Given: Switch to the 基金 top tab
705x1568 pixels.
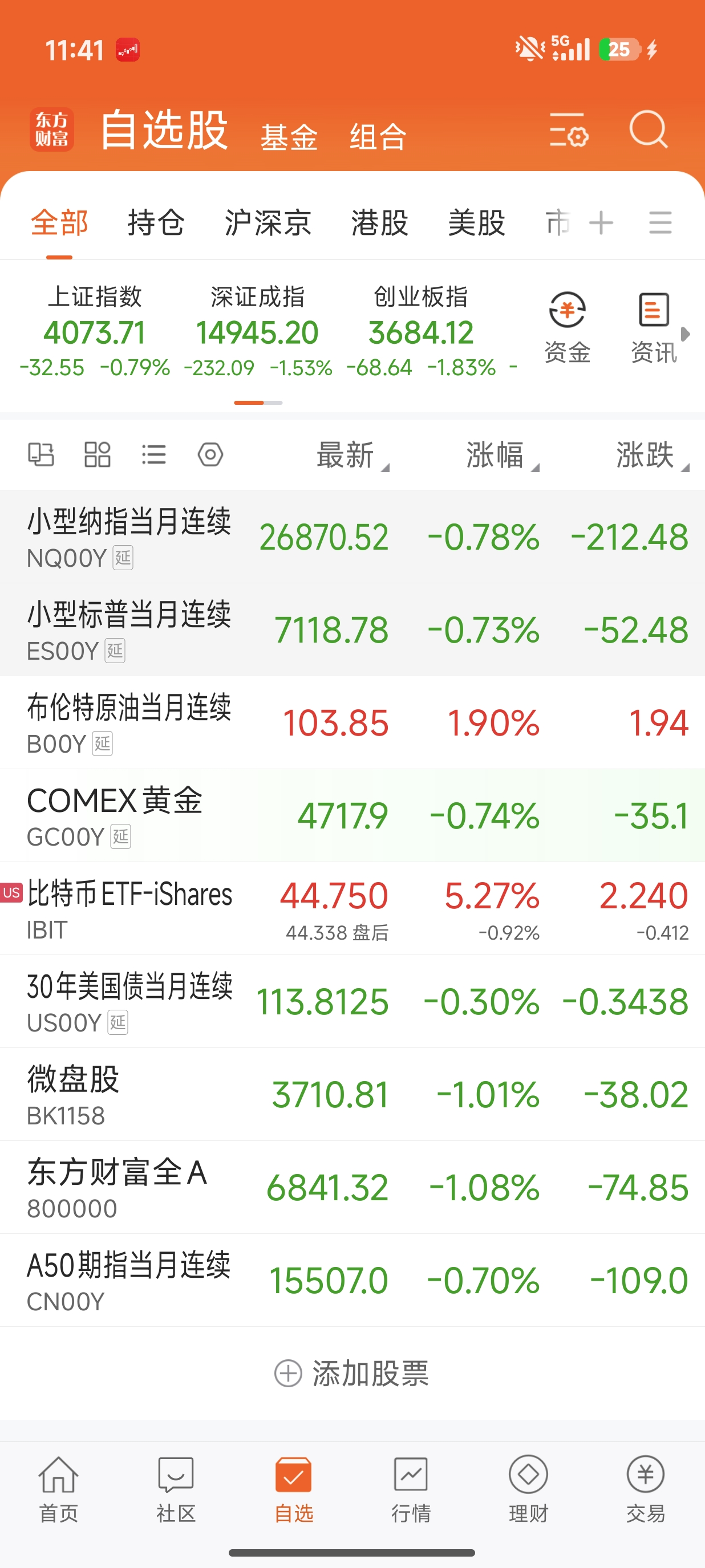Looking at the screenshot, I should pos(289,136).
